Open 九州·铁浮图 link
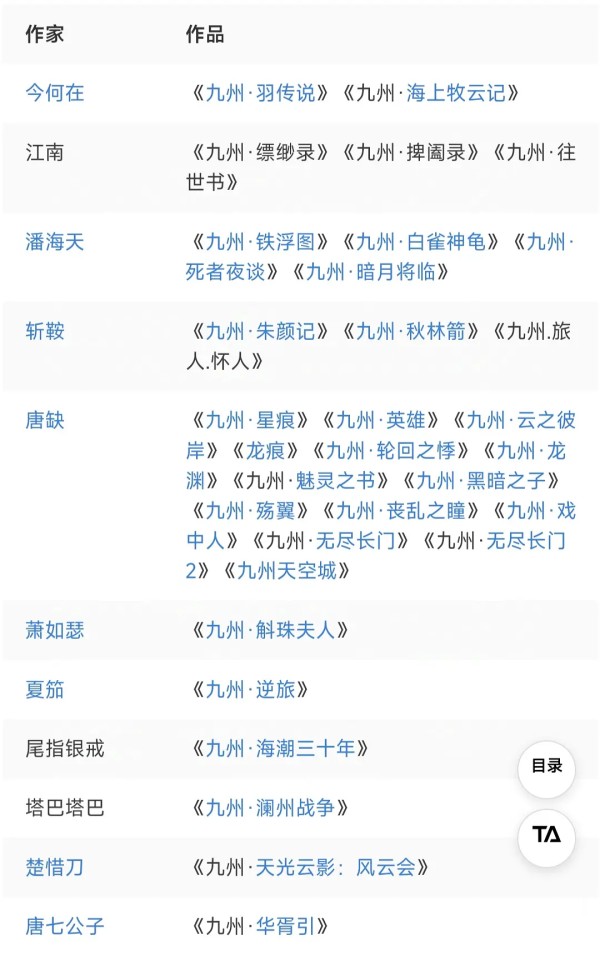600x960 pixels. 260,241
